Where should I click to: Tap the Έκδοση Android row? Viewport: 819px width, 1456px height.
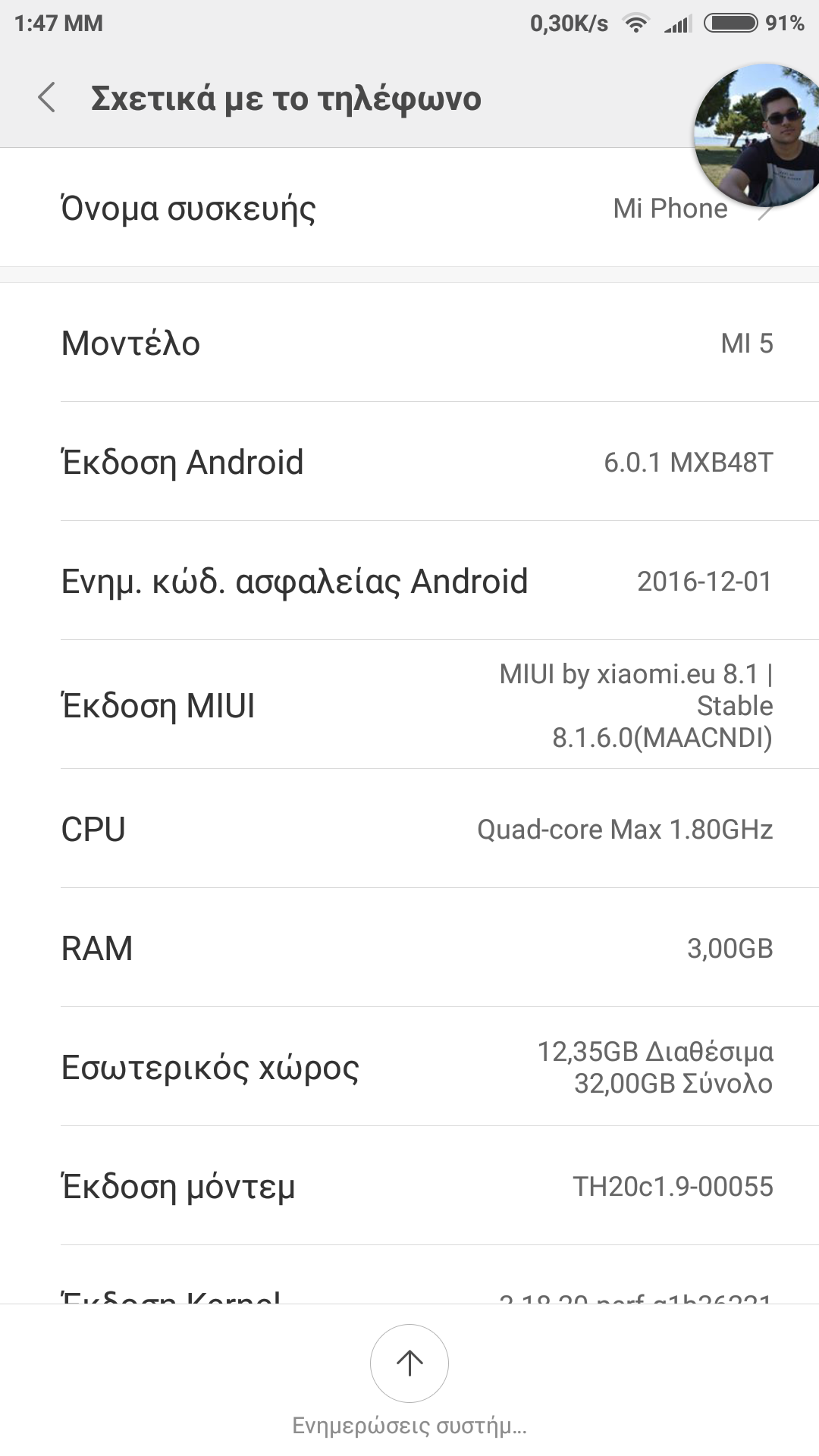tap(409, 462)
